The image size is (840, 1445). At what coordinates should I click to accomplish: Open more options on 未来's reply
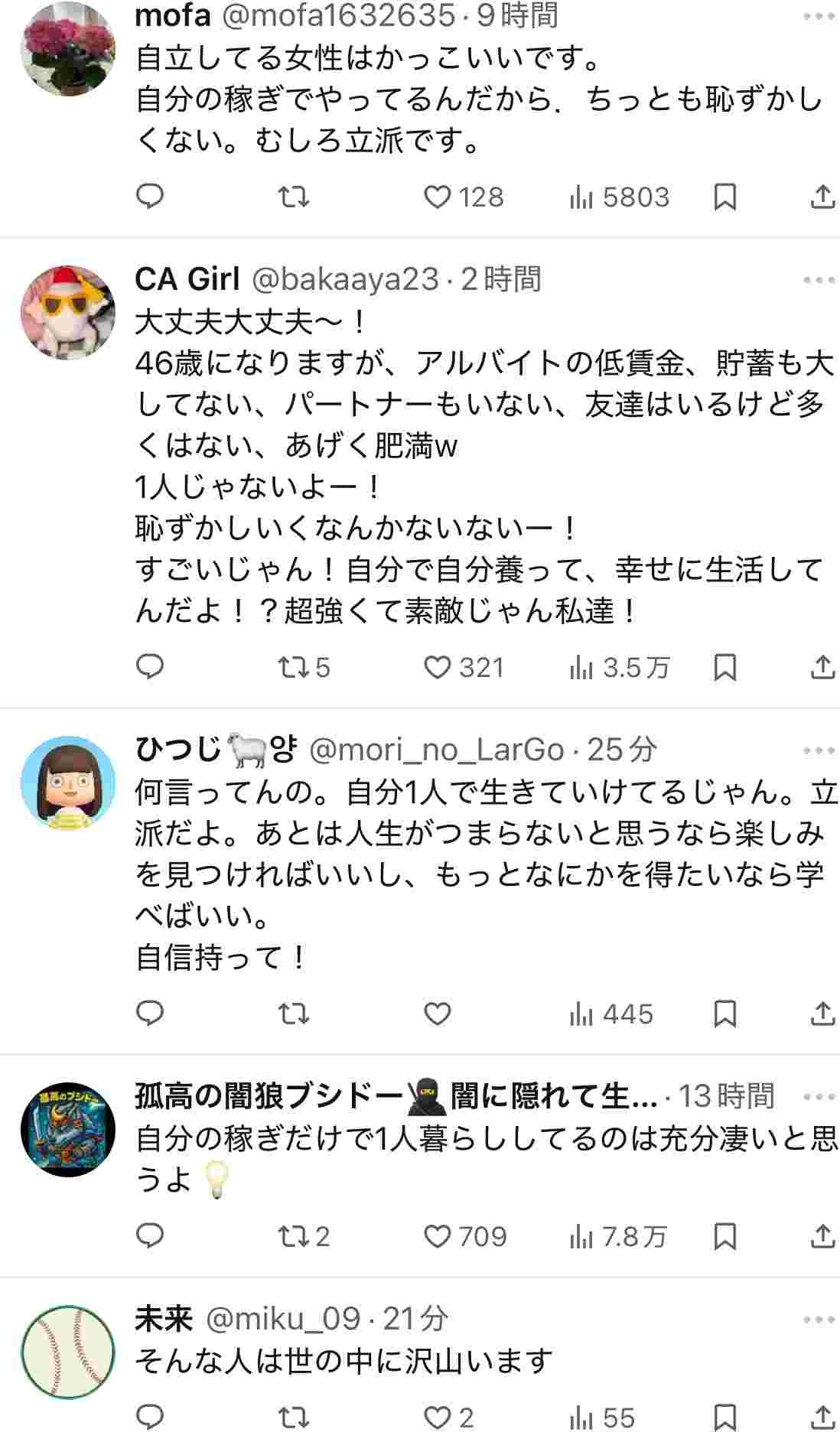(819, 1320)
